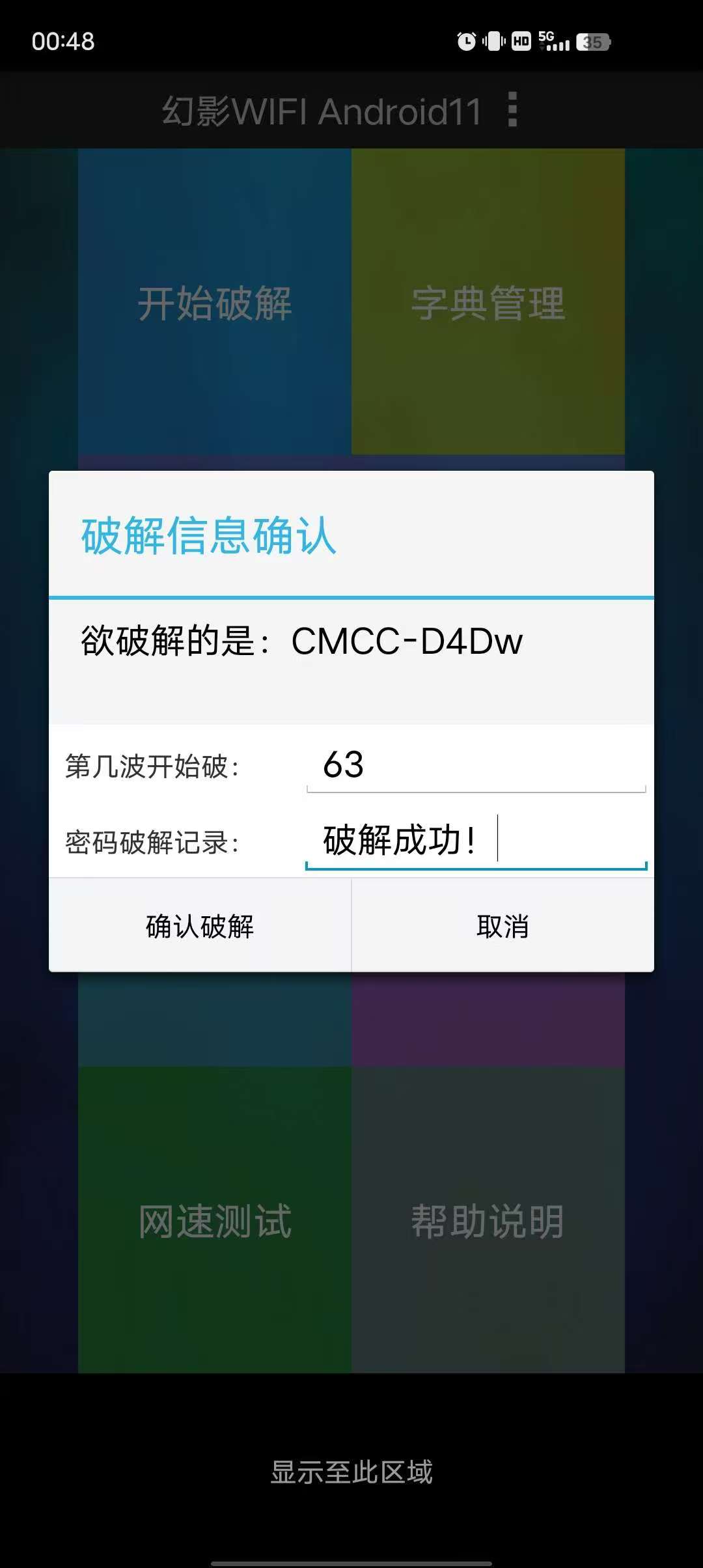The height and width of the screenshot is (1568, 703).
Task: Focus the 密码破解记录 text field
Action: tap(475, 841)
